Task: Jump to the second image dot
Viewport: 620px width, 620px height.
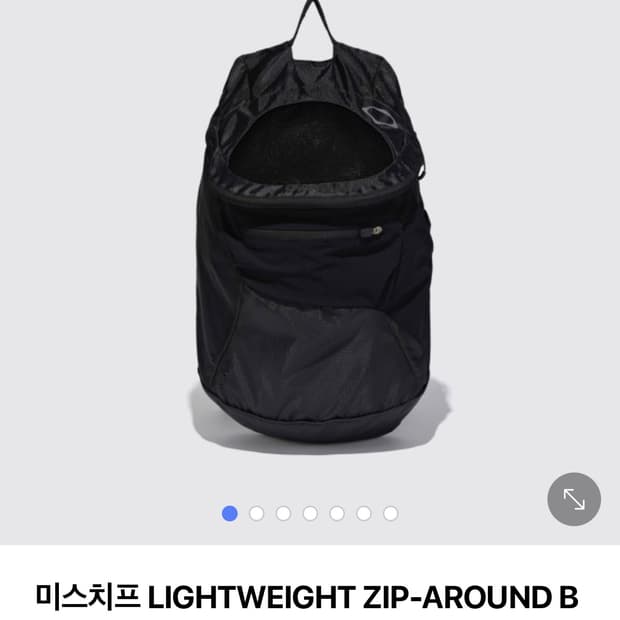Action: click(257, 514)
